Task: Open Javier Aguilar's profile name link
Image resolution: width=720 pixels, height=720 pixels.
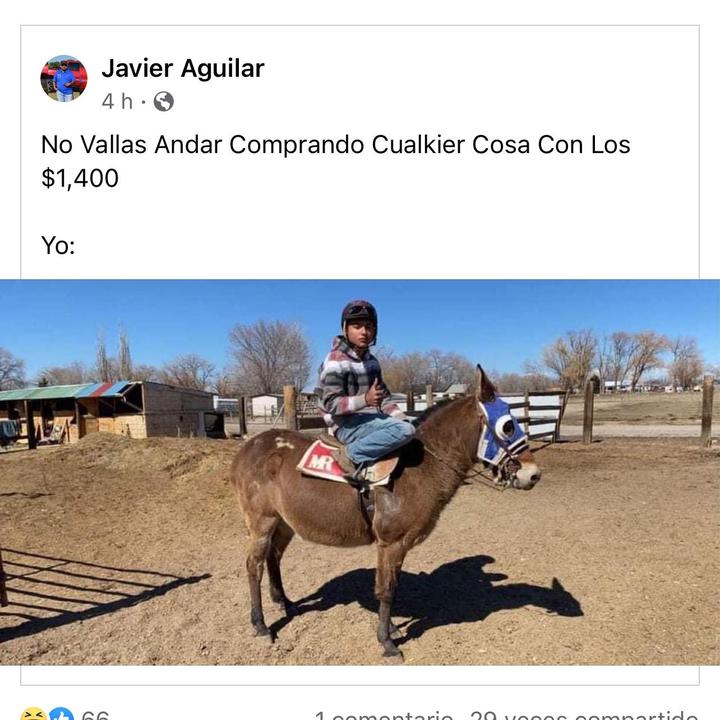Action: 183,68
